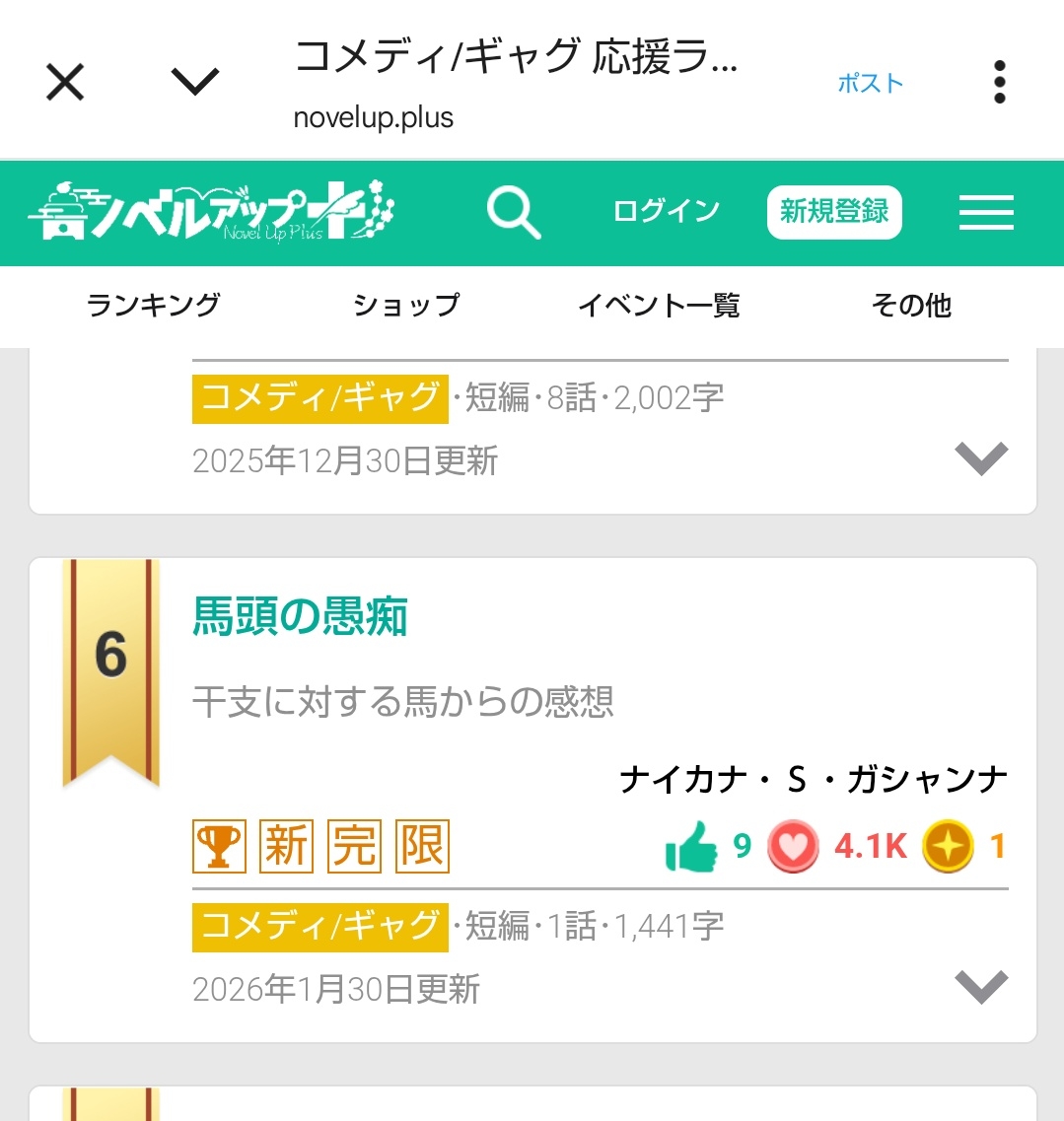Open the browser overflow menu
Viewport: 1064px width, 1121px height.
click(999, 82)
